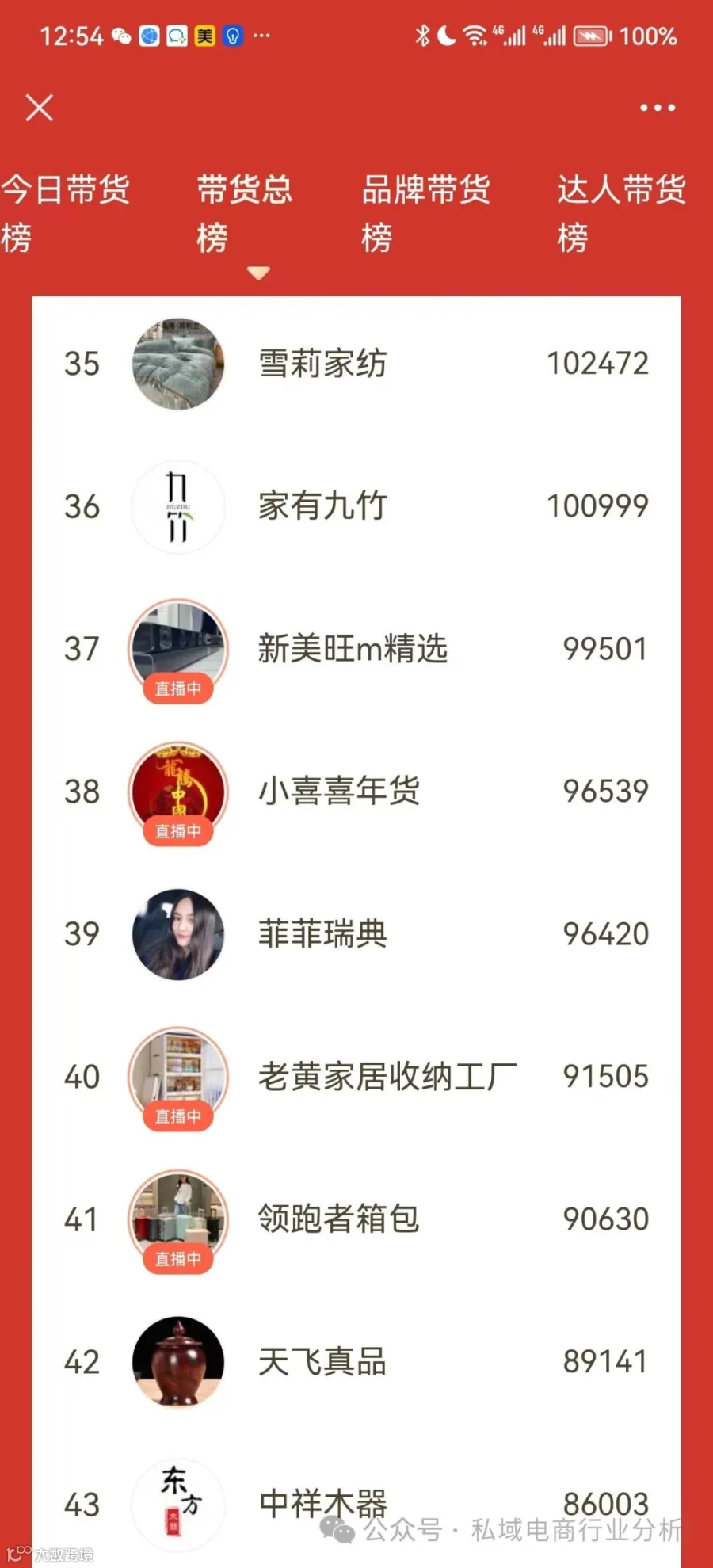
Task: View the 新美旺m精选 entry
Action: (356, 649)
